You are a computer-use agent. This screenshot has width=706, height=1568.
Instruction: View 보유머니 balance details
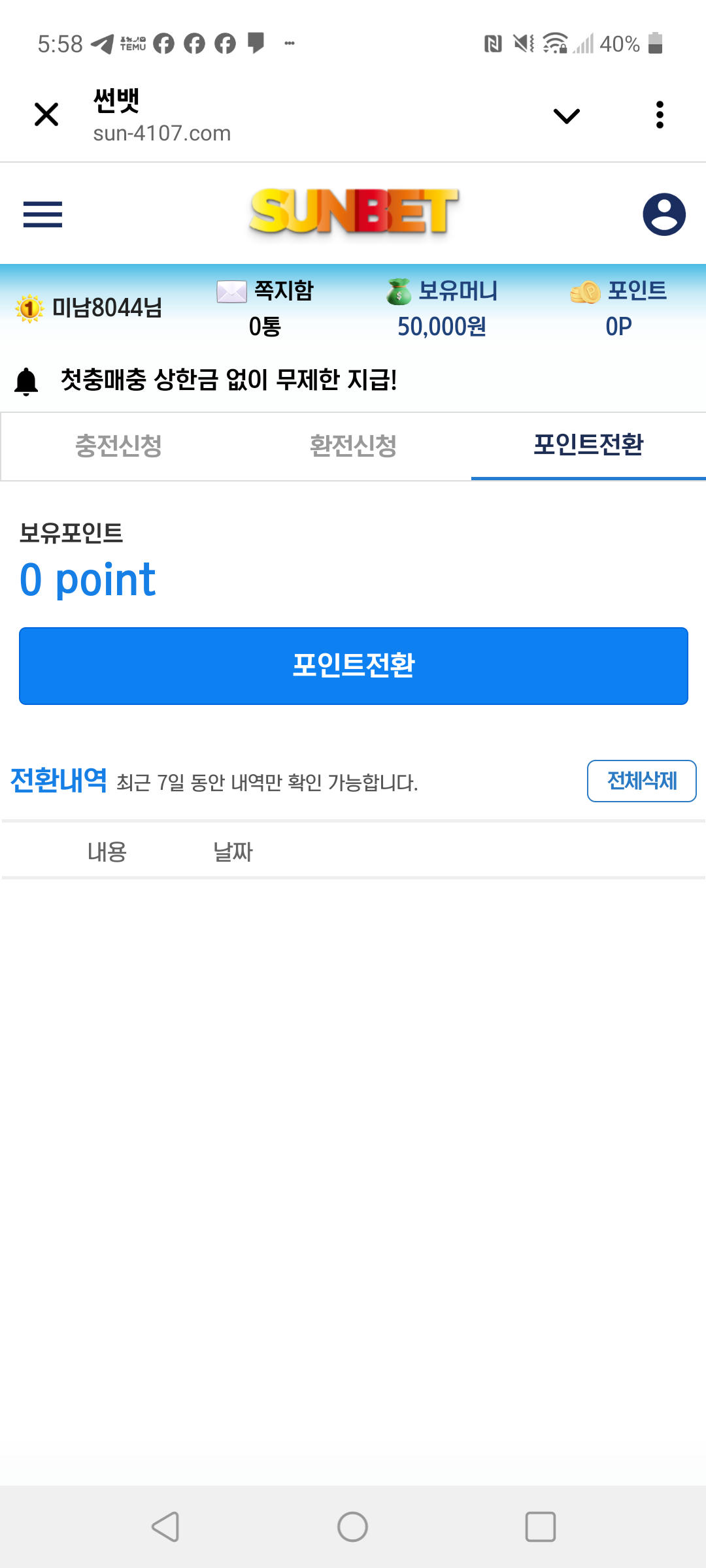coord(442,308)
